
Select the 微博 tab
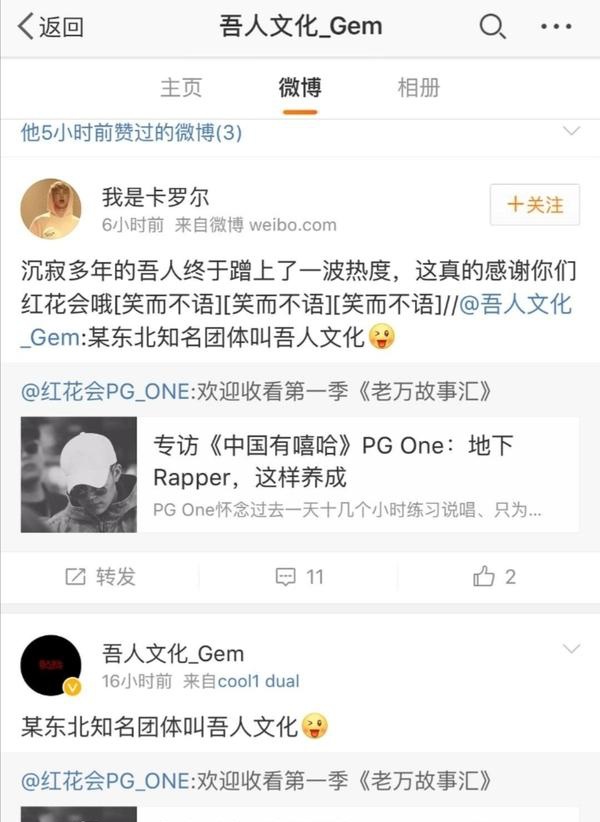[300, 88]
